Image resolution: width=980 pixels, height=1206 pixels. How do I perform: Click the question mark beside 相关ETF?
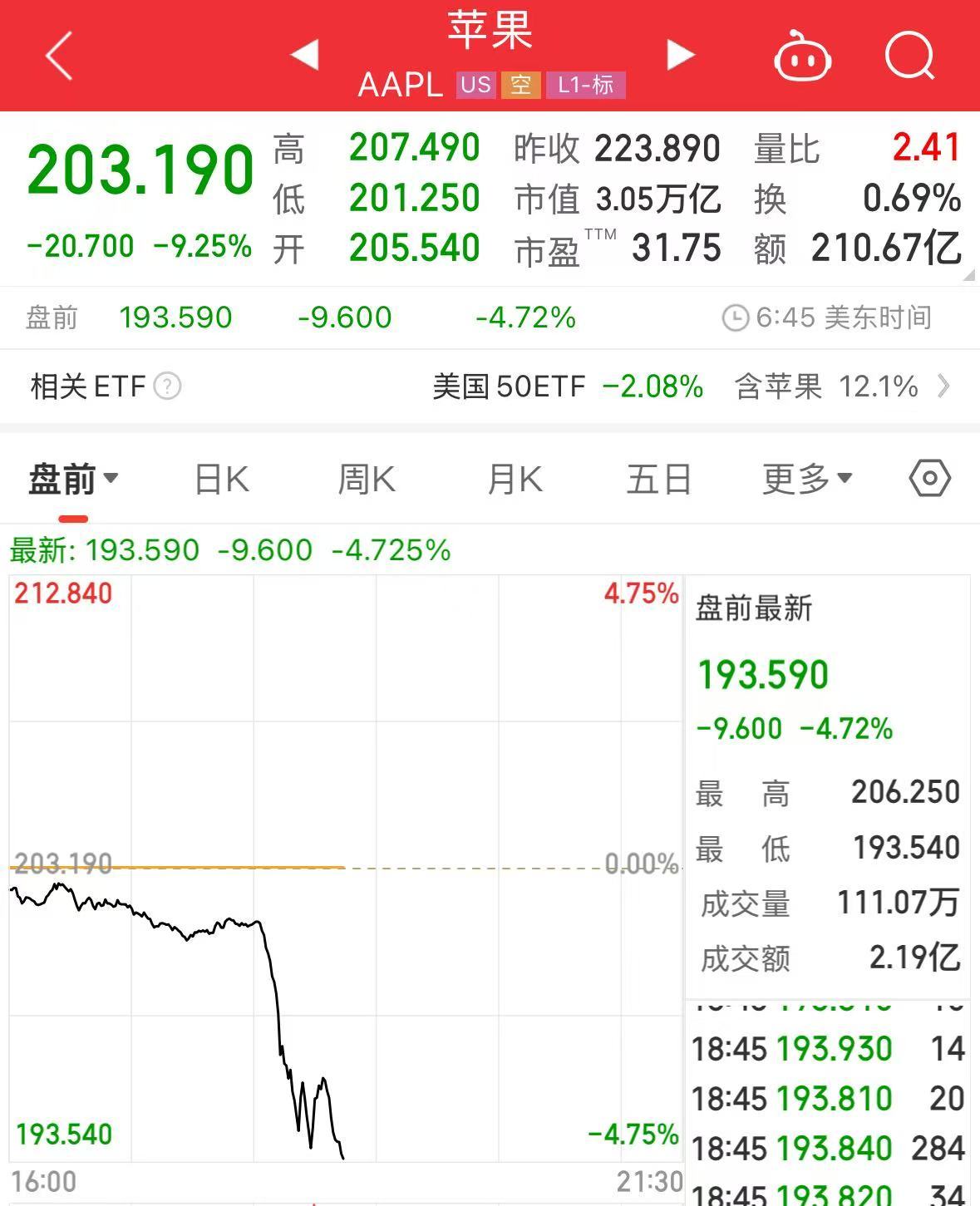(x=167, y=386)
